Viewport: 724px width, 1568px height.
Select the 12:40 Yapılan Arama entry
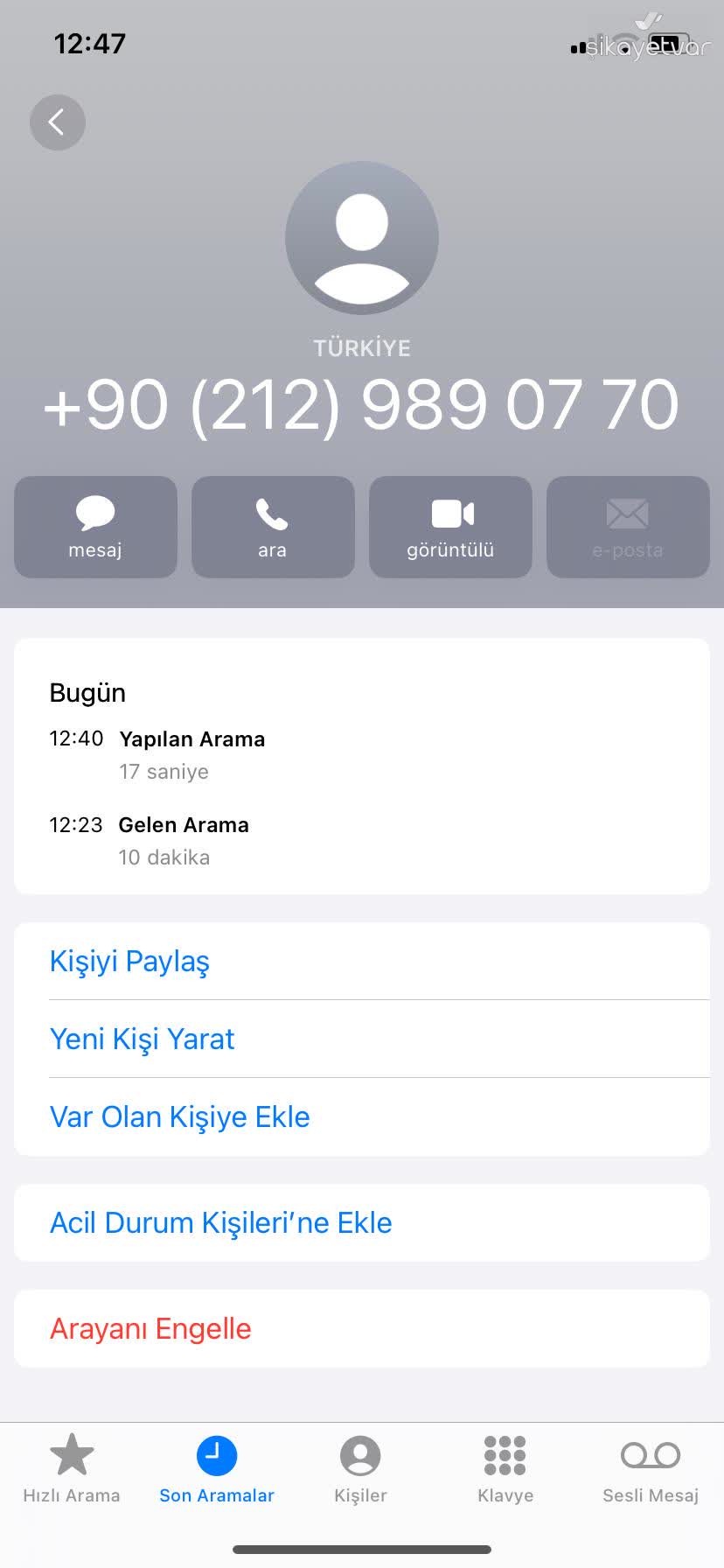tap(192, 752)
